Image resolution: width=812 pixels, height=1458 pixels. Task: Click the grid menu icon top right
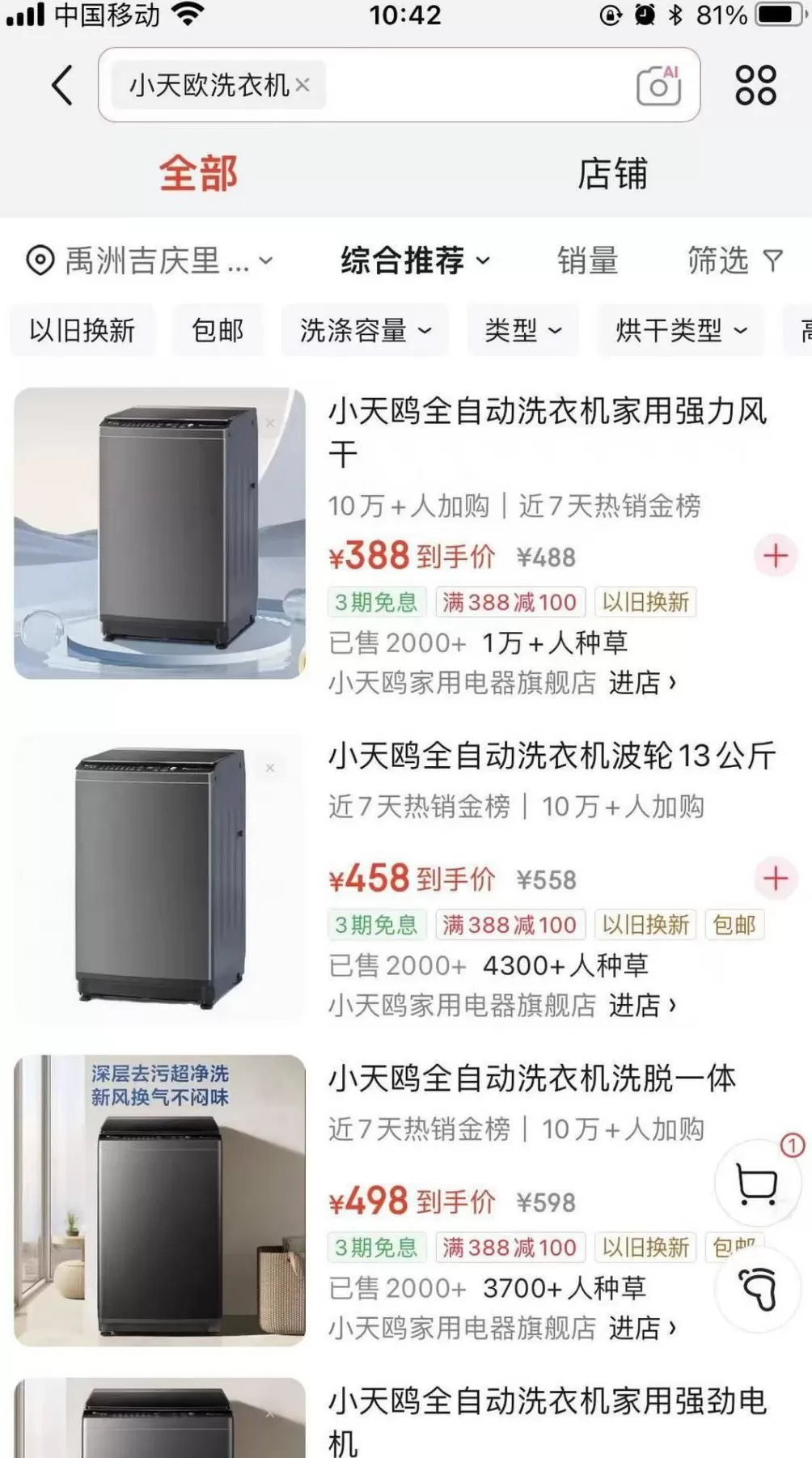click(x=755, y=85)
